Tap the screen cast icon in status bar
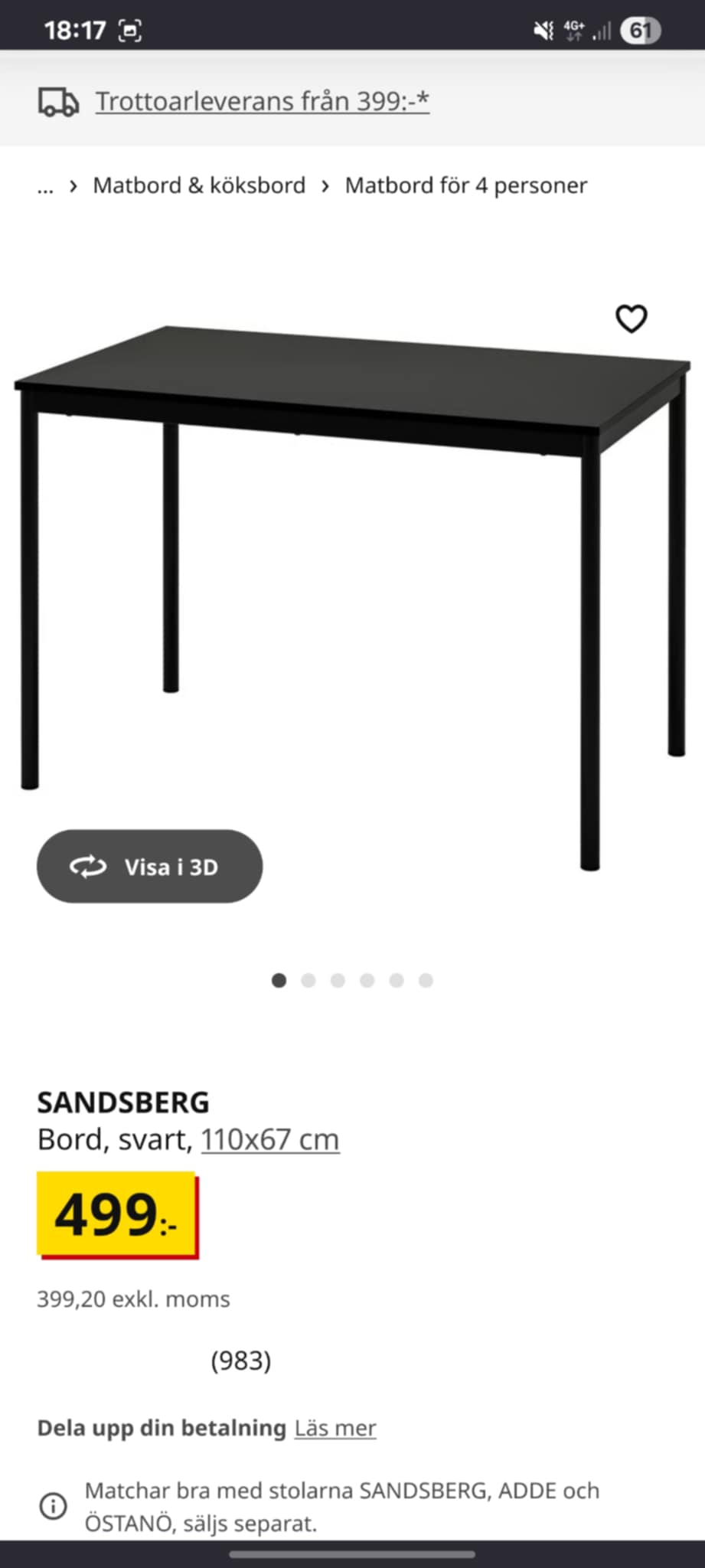Viewport: 705px width, 1568px height. [129, 31]
